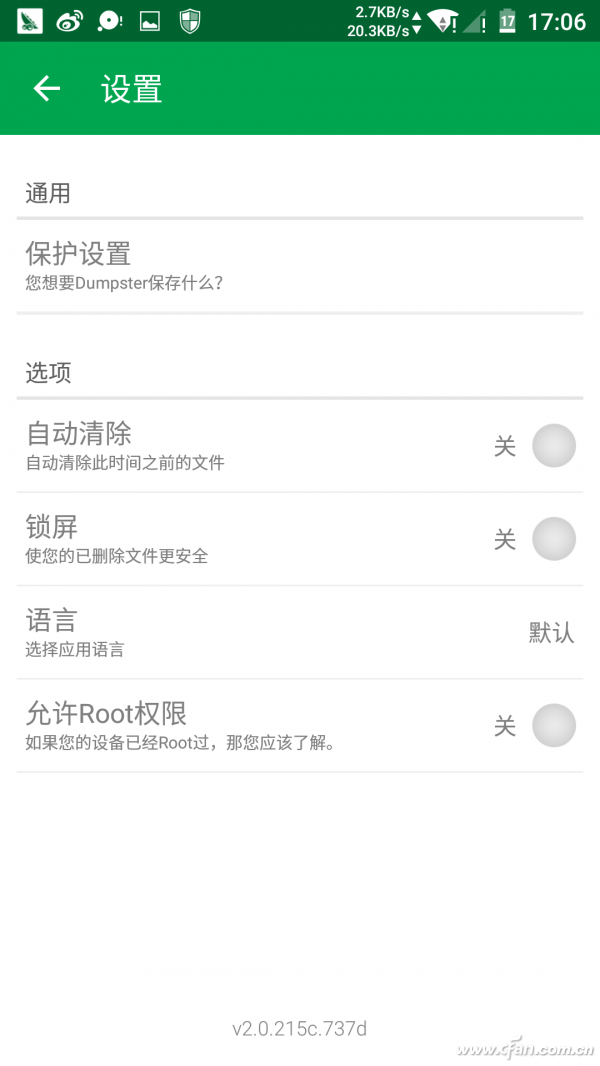Enable the 锁屏 lock screen toggle
The height and width of the screenshot is (1066, 600).
[553, 540]
